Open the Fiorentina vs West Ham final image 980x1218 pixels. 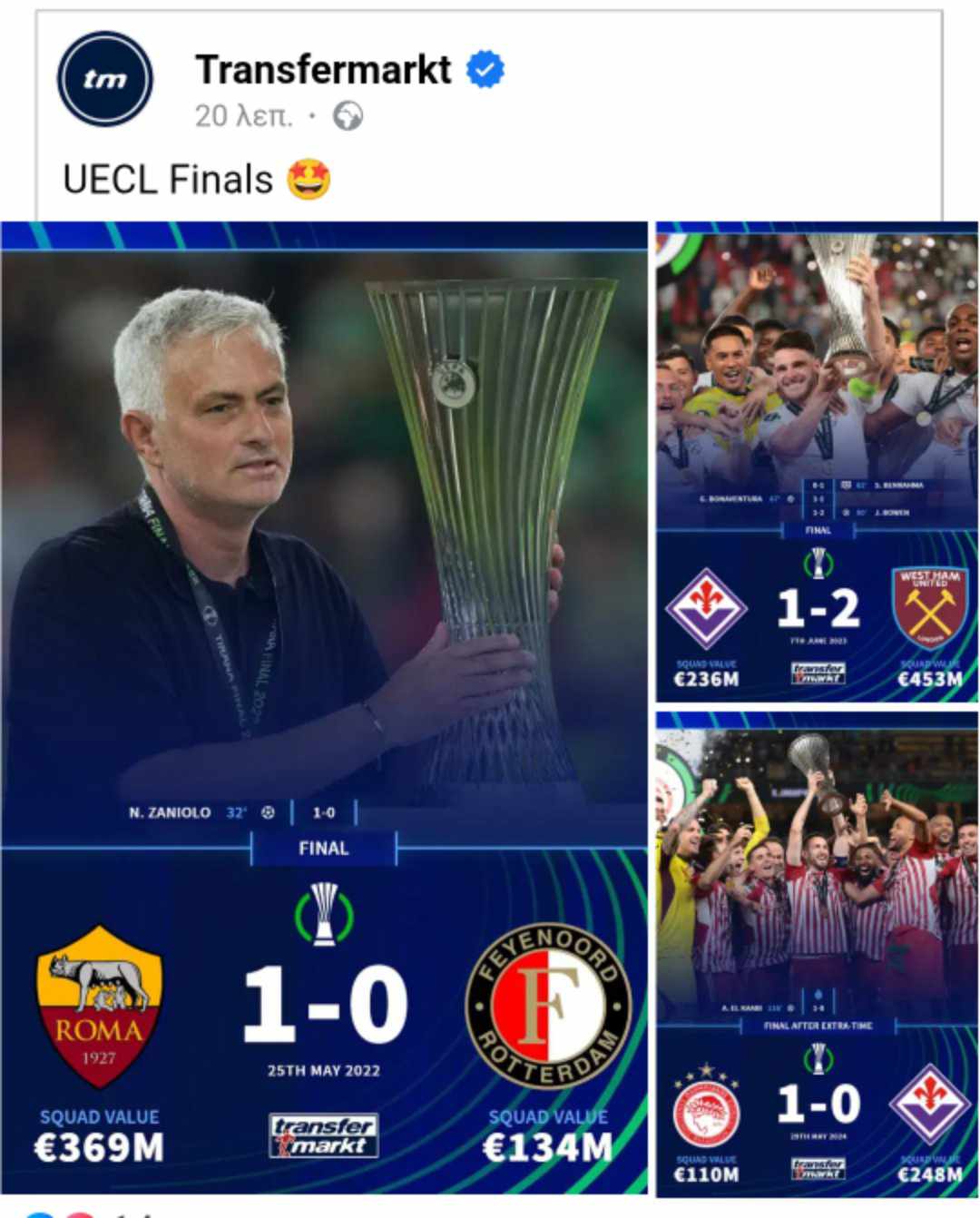point(817,461)
